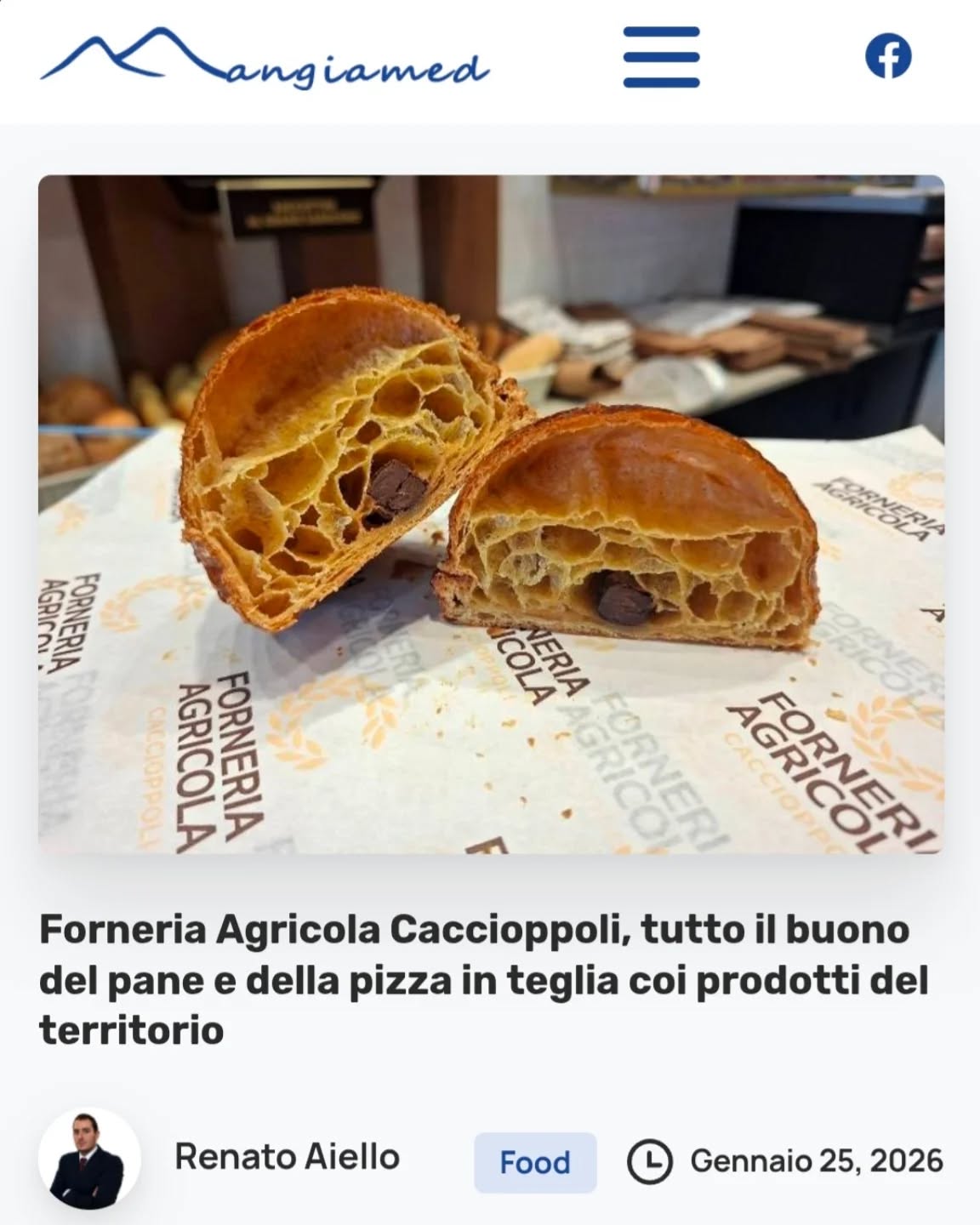
Task: View author Renato Aiello's profile
Action: pyautogui.click(x=287, y=1157)
